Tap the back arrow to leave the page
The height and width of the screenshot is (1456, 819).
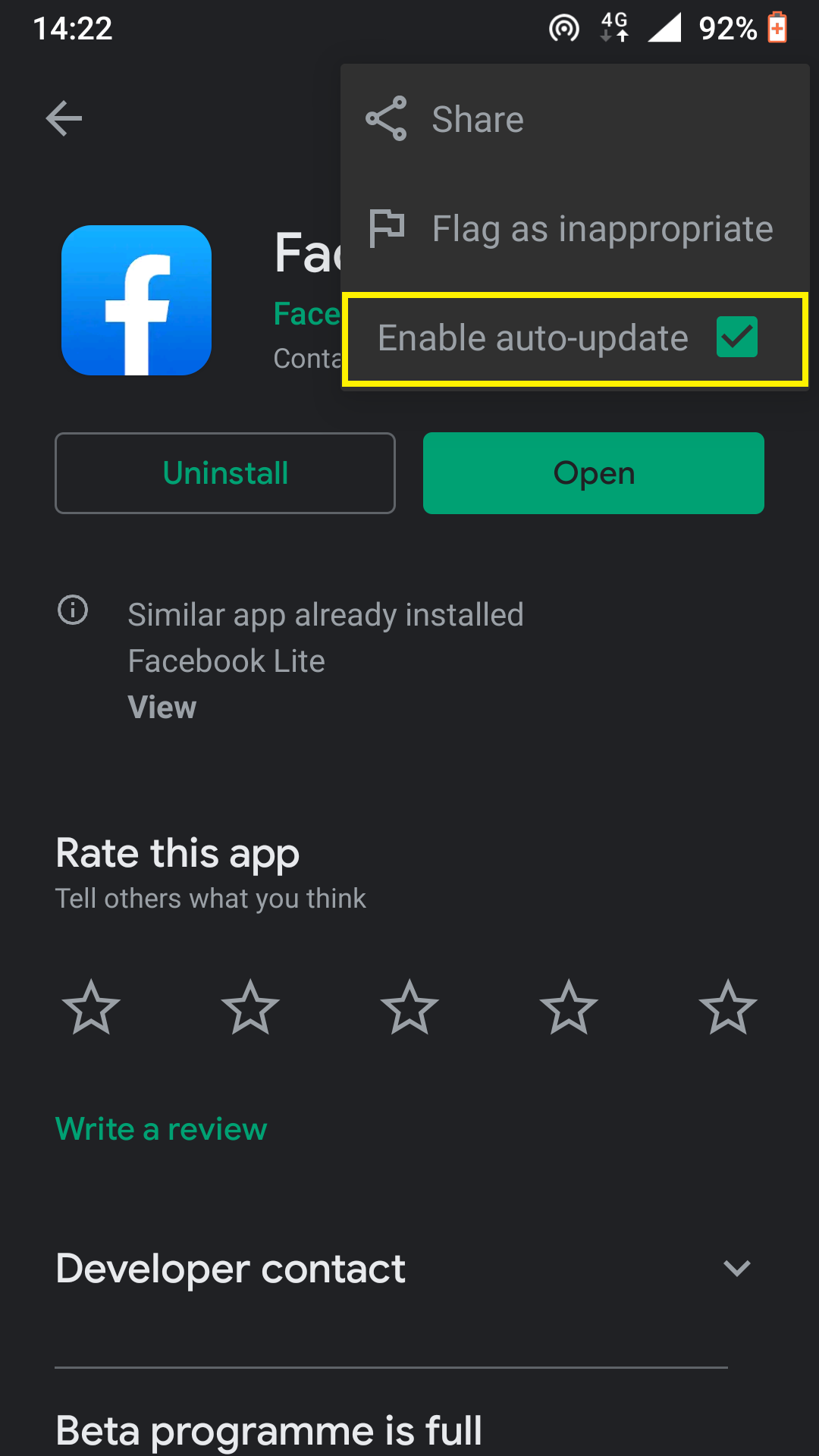tap(64, 118)
